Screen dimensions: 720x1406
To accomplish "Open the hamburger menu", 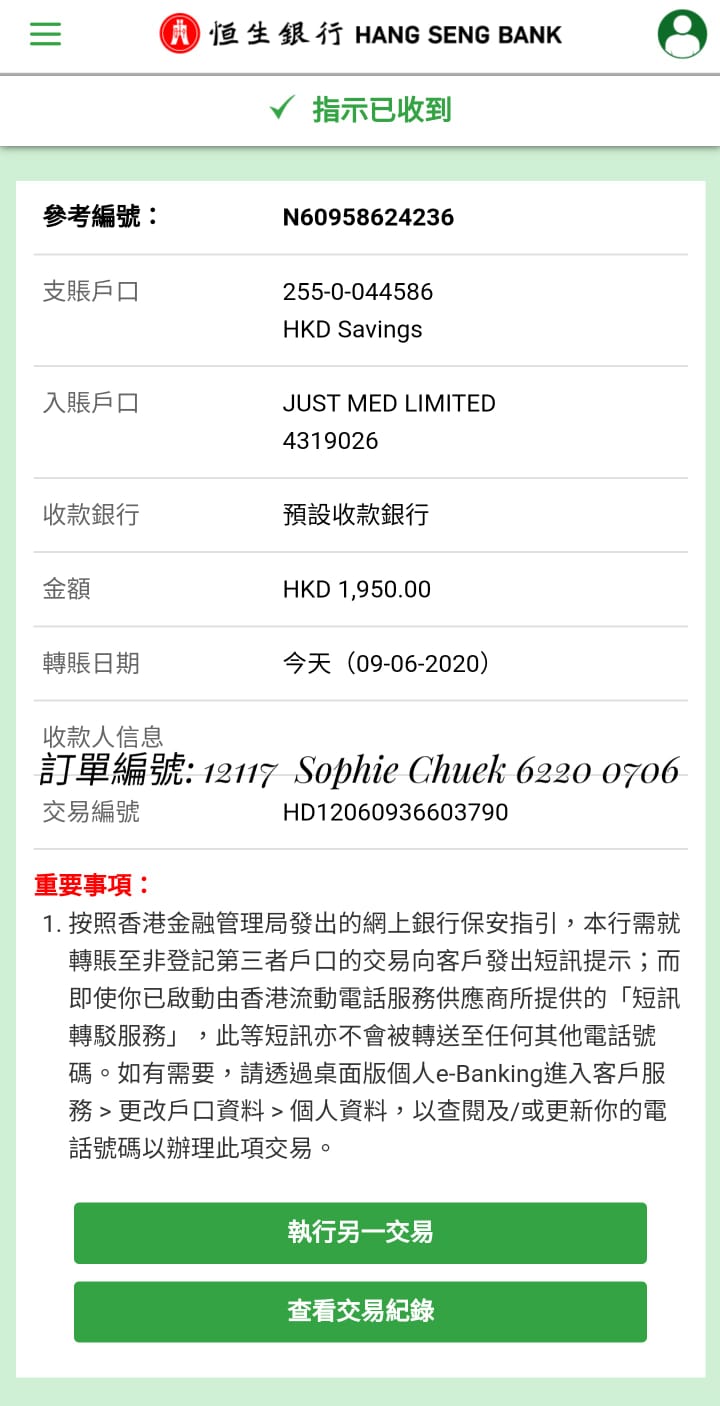I will [45, 34].
